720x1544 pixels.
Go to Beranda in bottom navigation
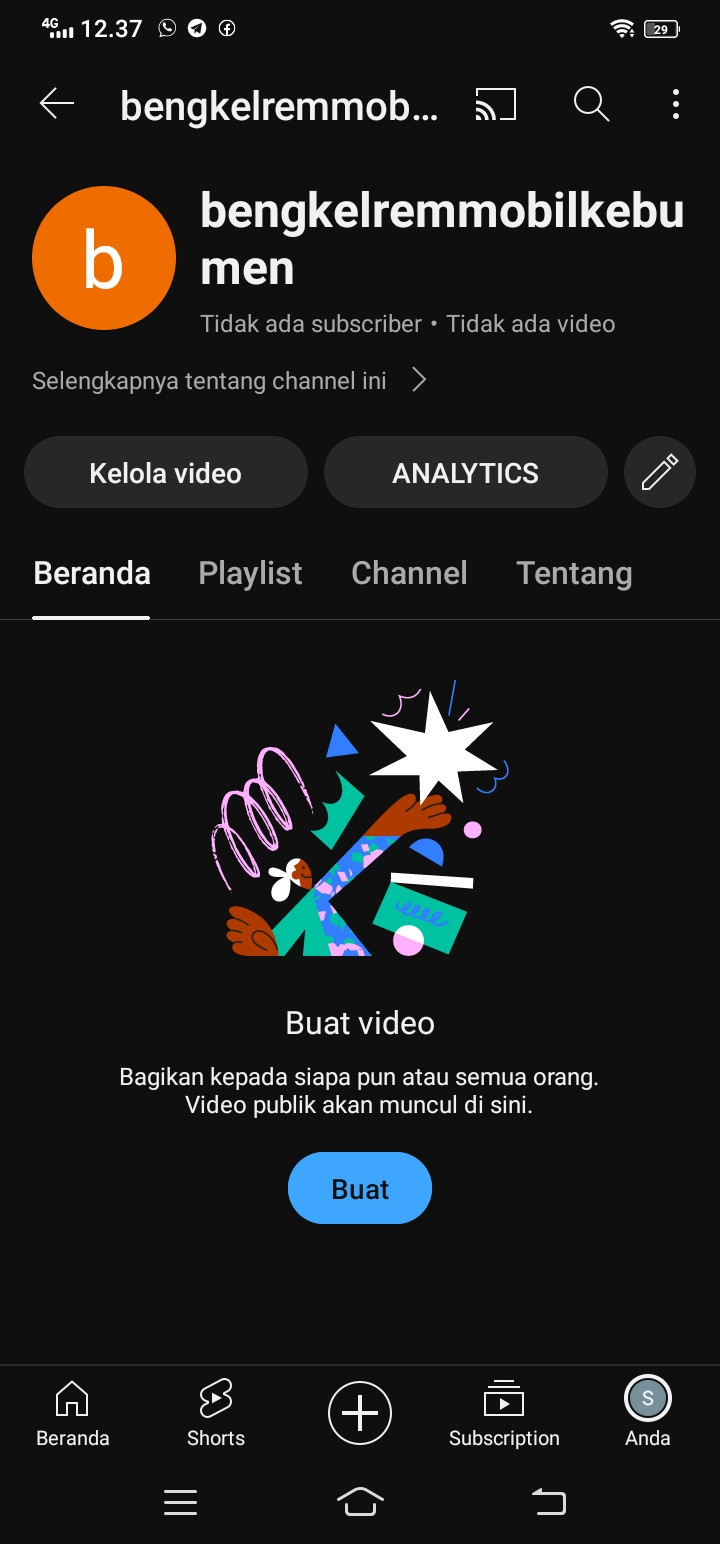pos(72,1413)
